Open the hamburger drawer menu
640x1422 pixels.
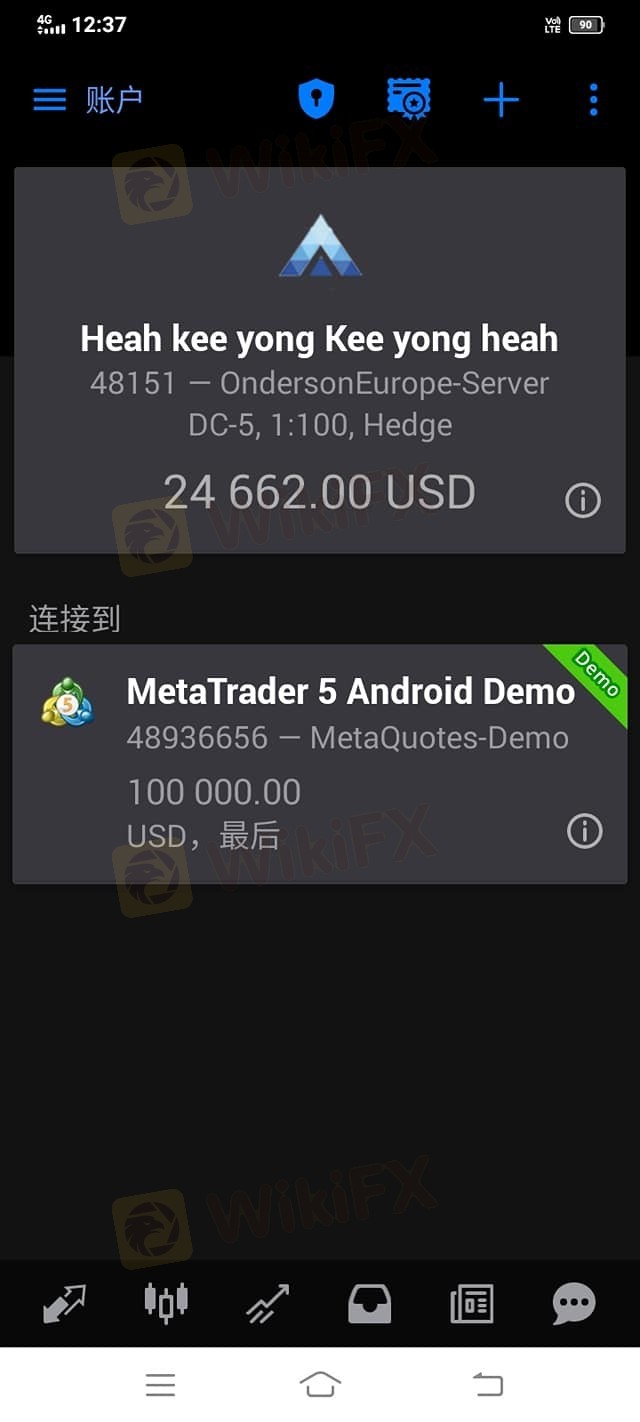click(x=49, y=99)
